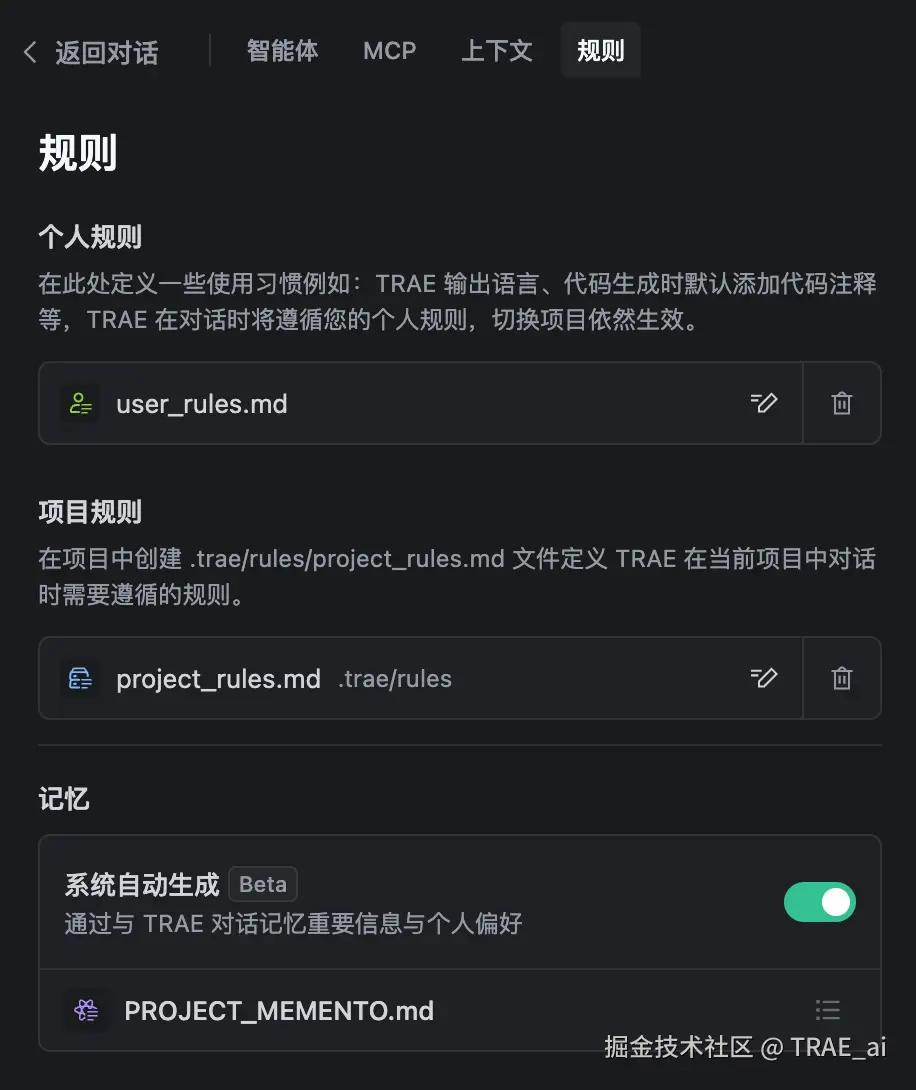Toggle off 系统自动生成 memory switch
The width and height of the screenshot is (916, 1090).
819,902
